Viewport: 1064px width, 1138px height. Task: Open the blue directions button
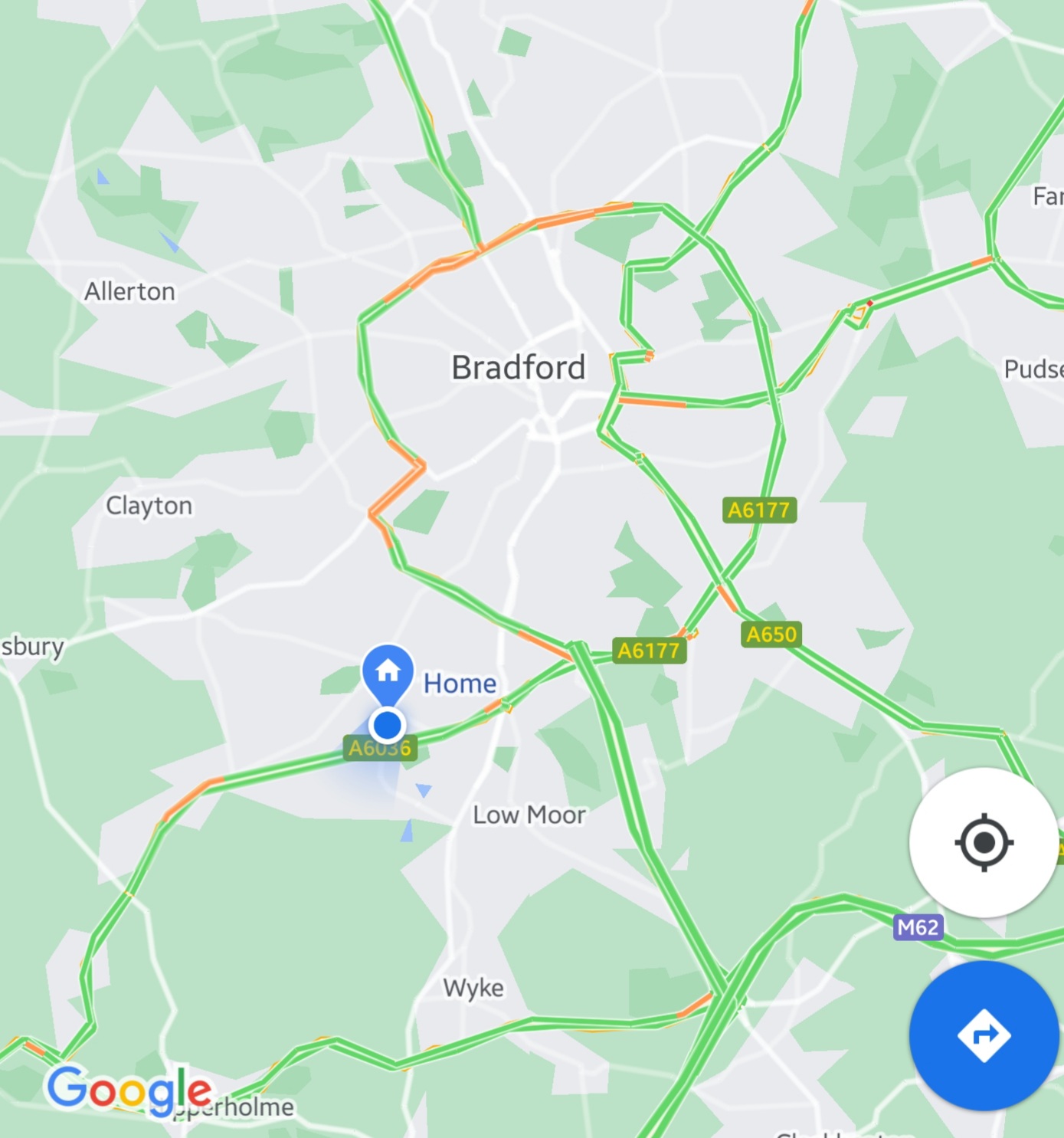point(984,1035)
